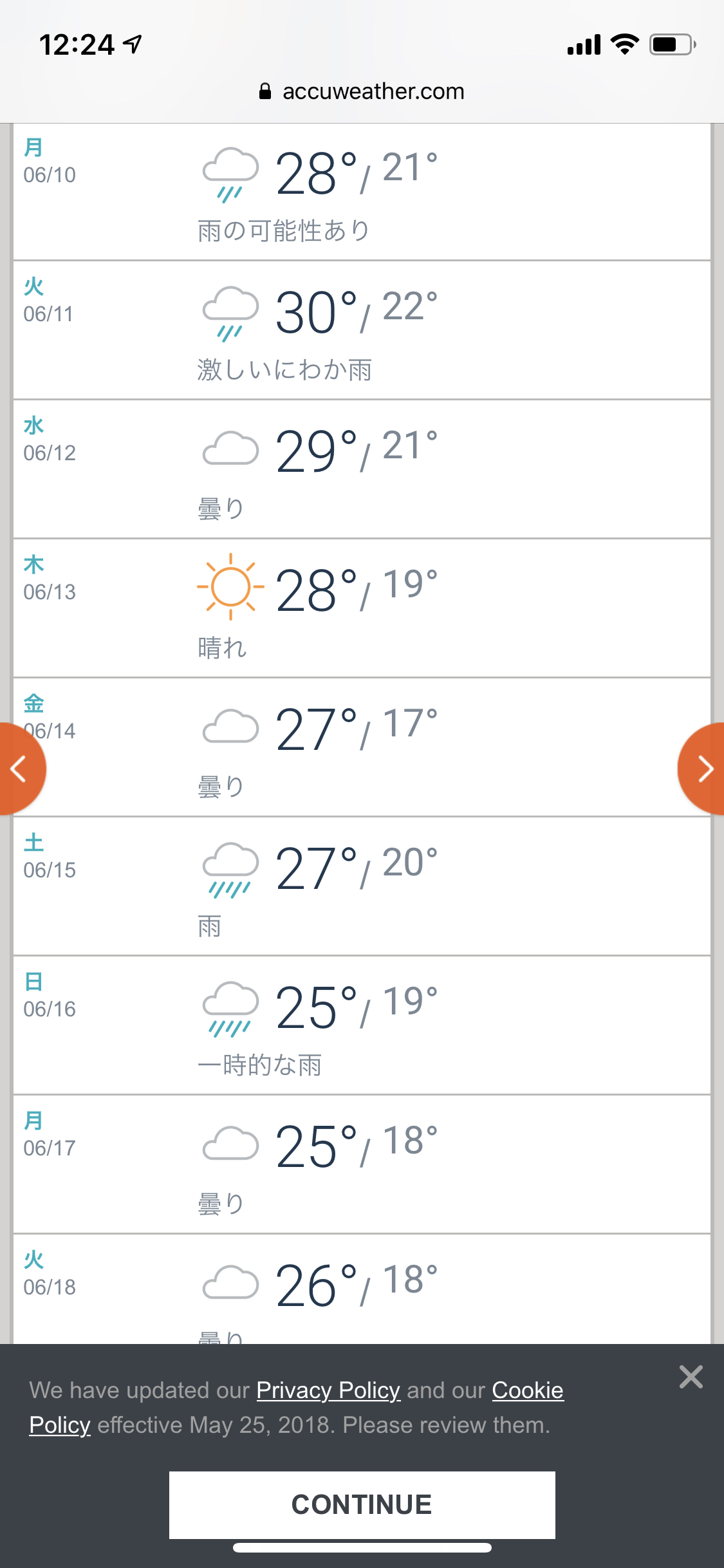The image size is (724, 1568).
Task: Select the 06/17 Monday forecast
Action: pos(362,1164)
